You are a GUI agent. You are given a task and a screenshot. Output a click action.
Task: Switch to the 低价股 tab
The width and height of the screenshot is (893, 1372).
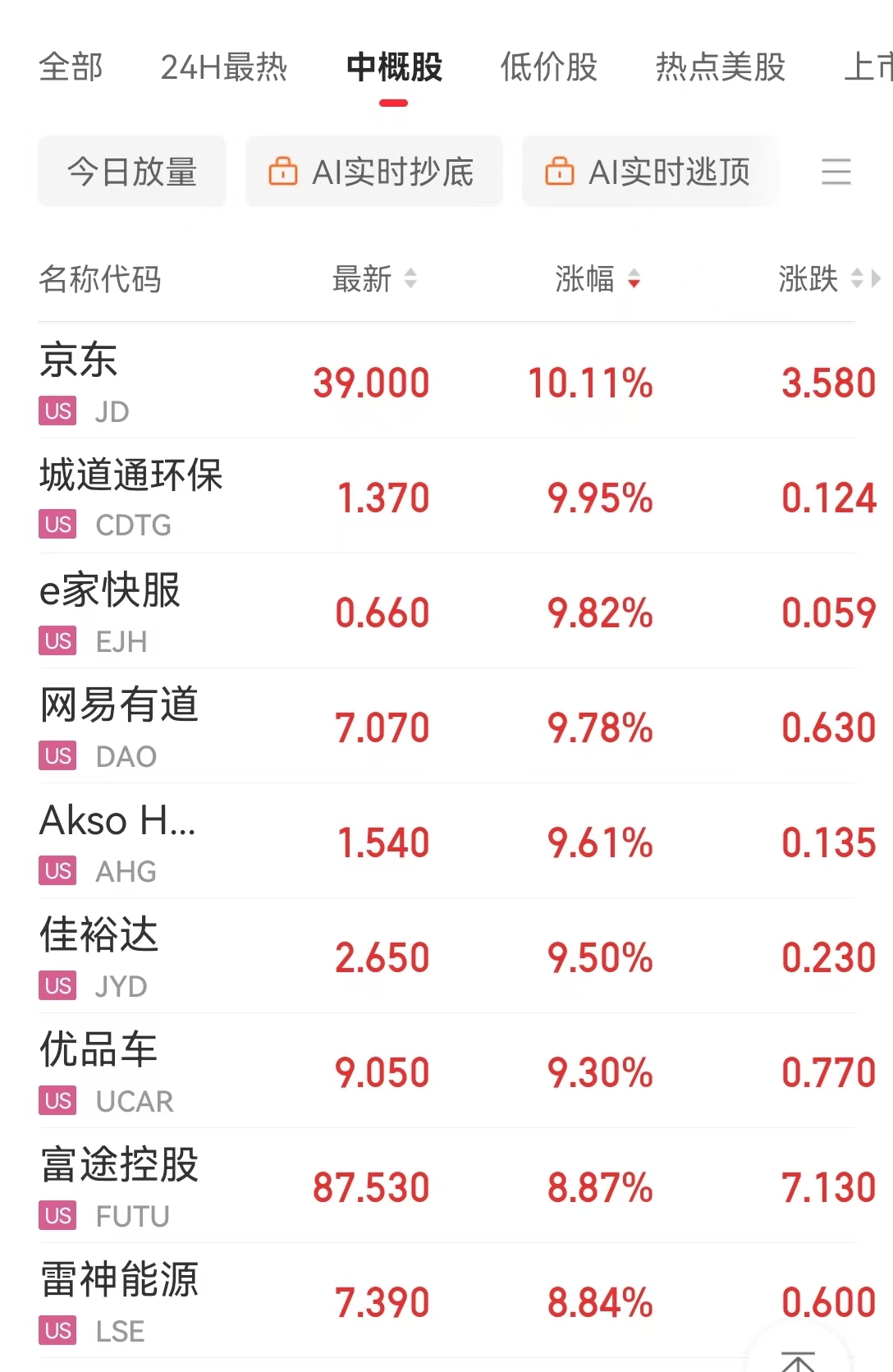pos(547,68)
